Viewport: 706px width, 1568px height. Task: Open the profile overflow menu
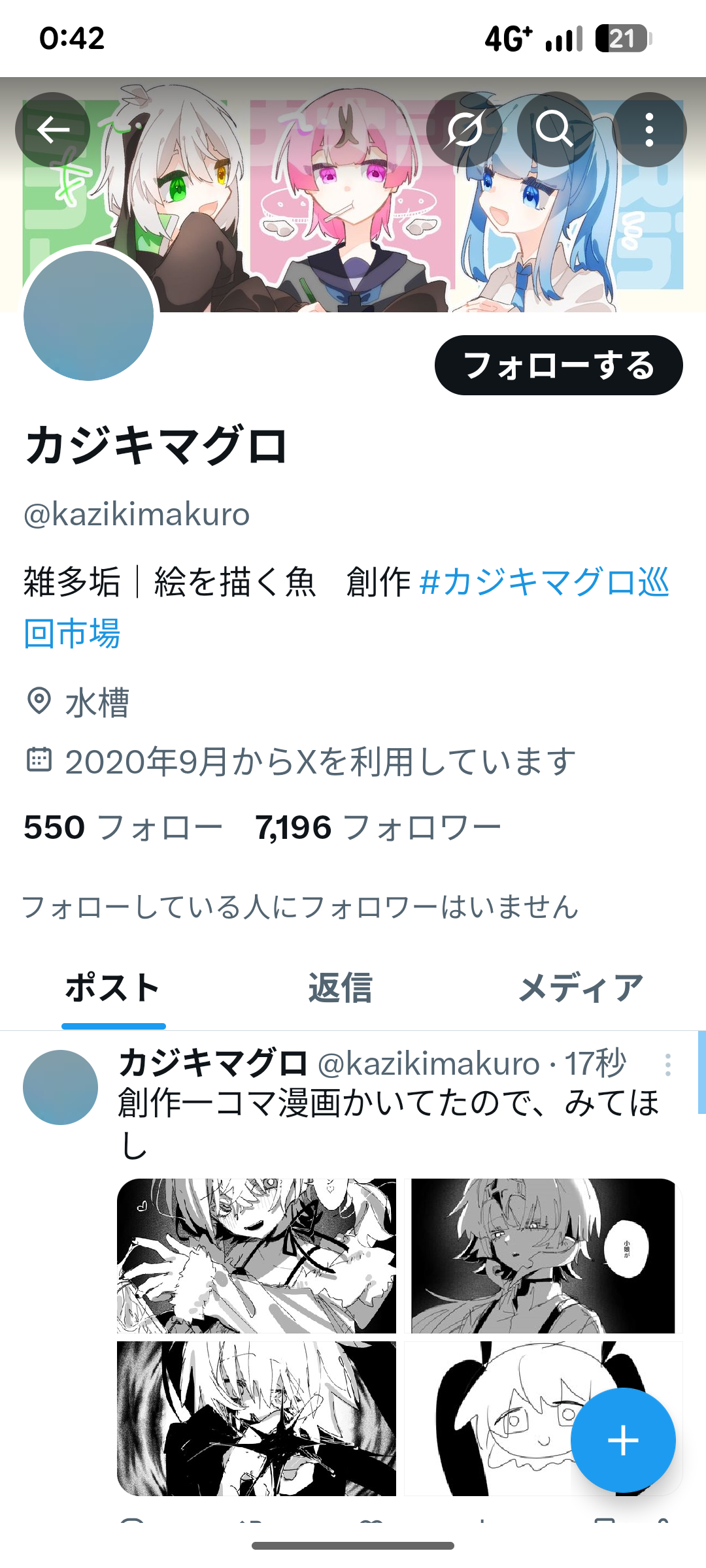pyautogui.click(x=648, y=129)
